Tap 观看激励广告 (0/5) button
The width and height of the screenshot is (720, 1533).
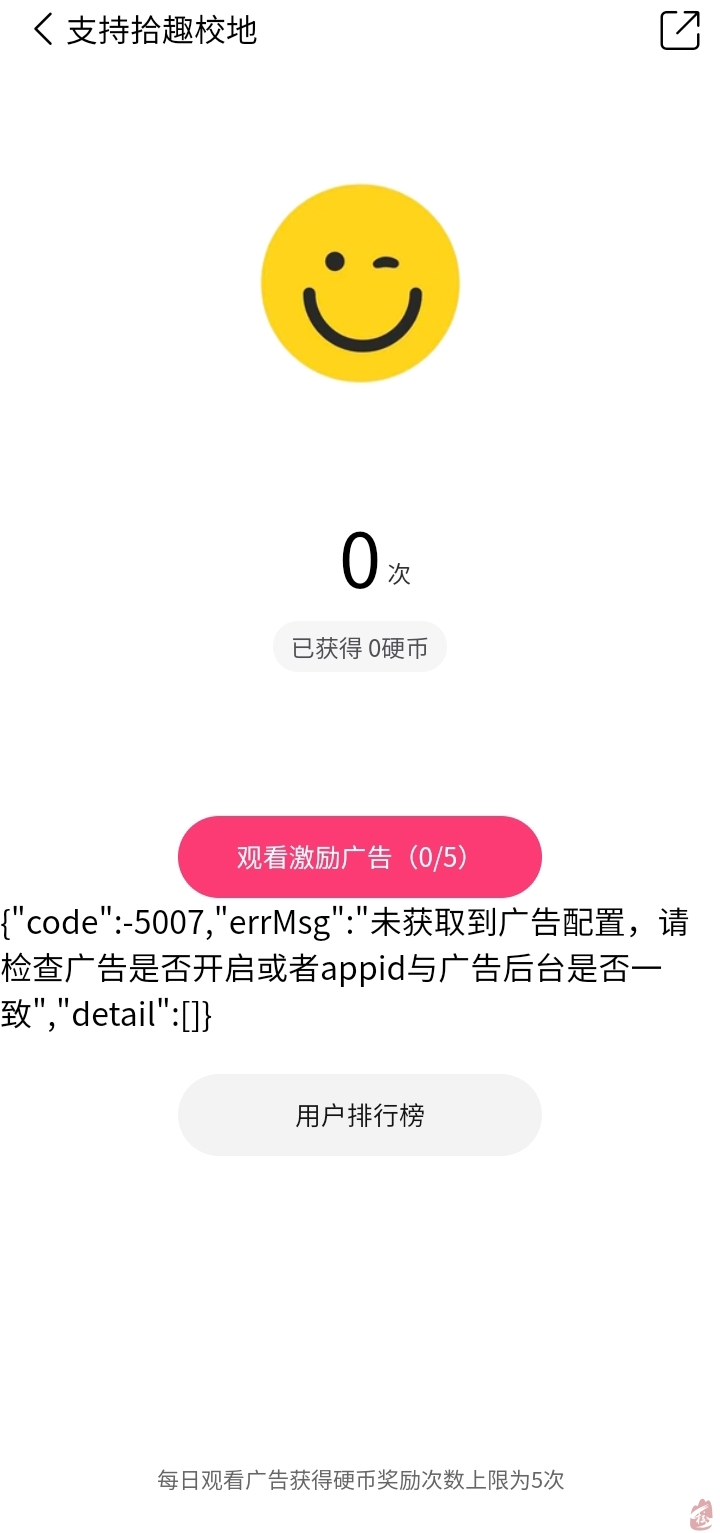(x=360, y=857)
